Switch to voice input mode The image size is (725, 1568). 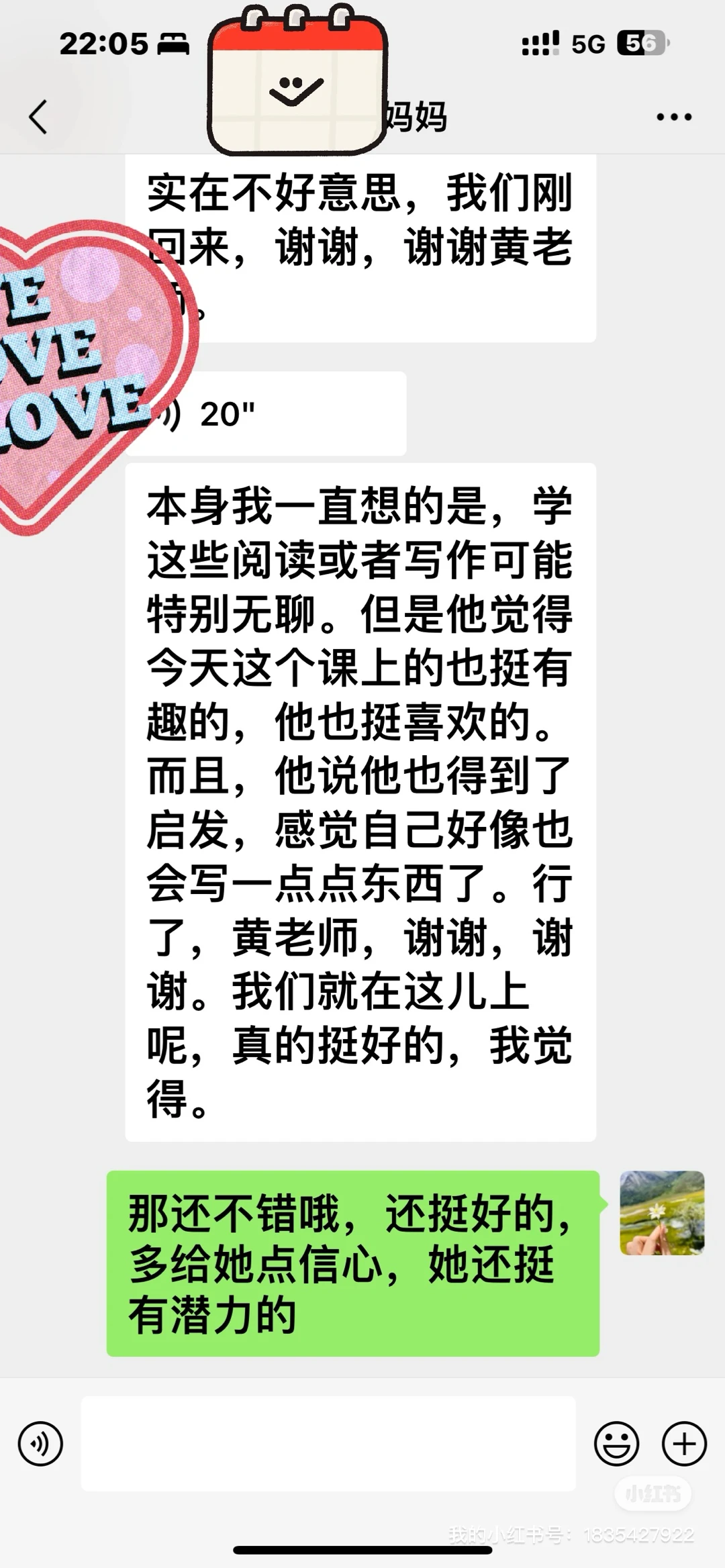click(x=40, y=1443)
